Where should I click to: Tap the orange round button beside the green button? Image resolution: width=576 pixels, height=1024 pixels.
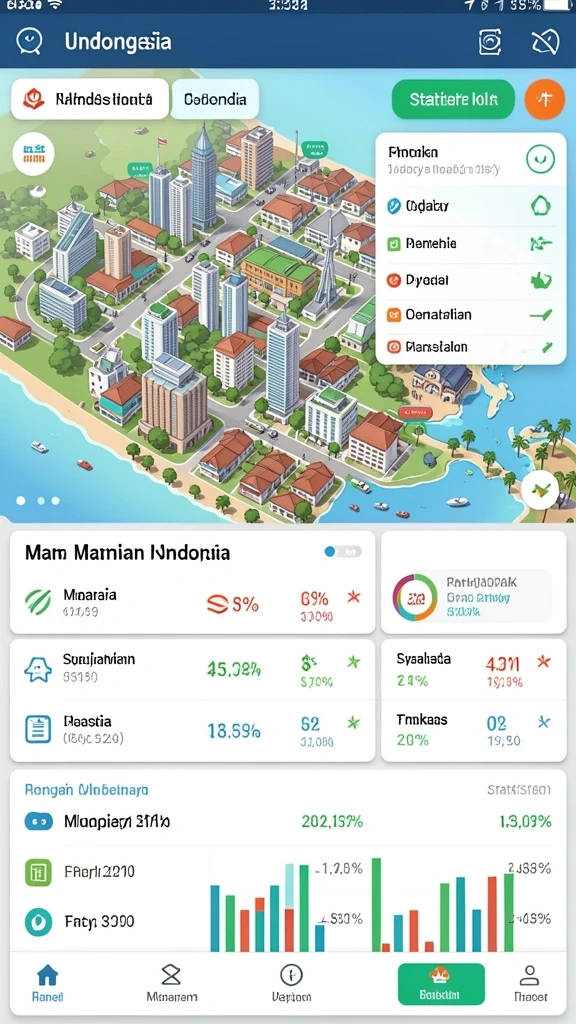pyautogui.click(x=545, y=99)
